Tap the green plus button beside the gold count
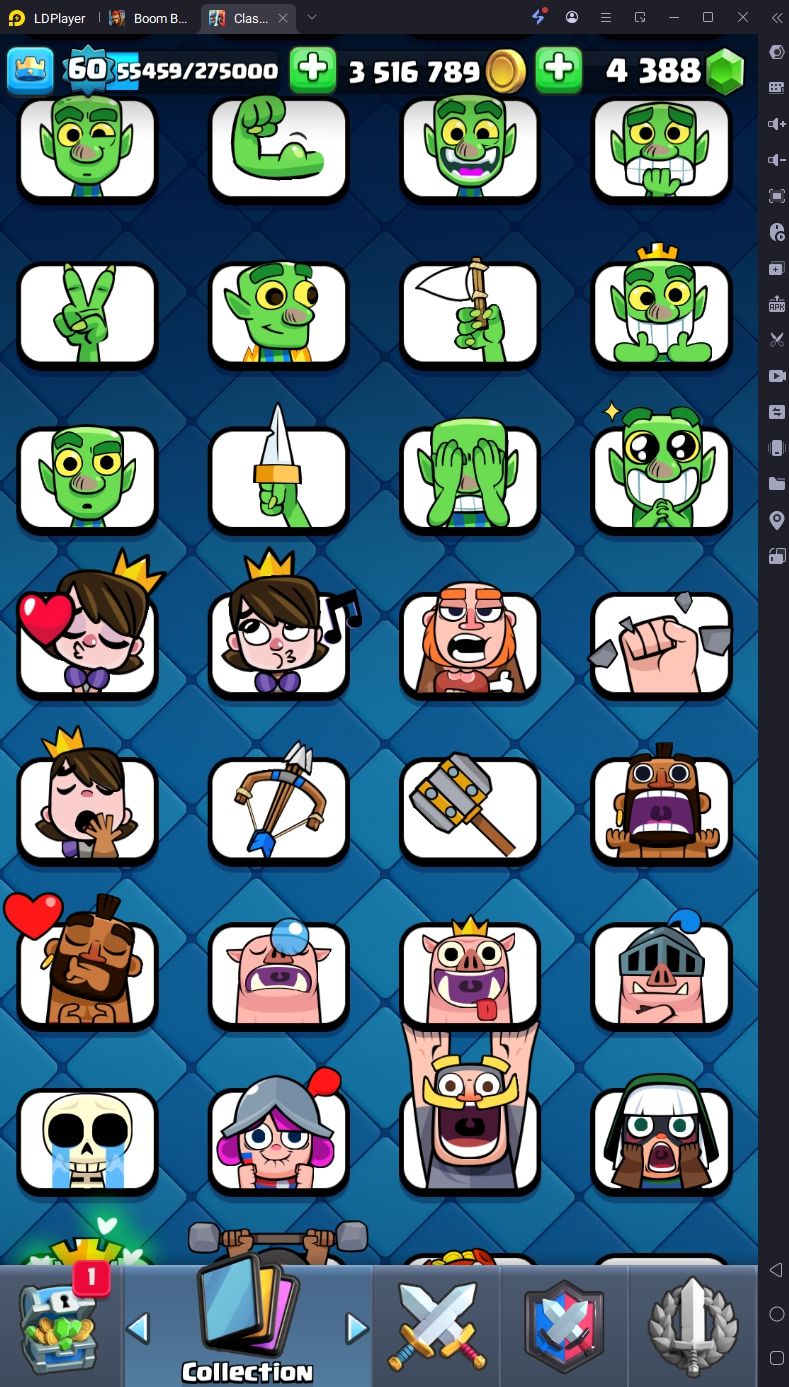The width and height of the screenshot is (789, 1387). (313, 70)
